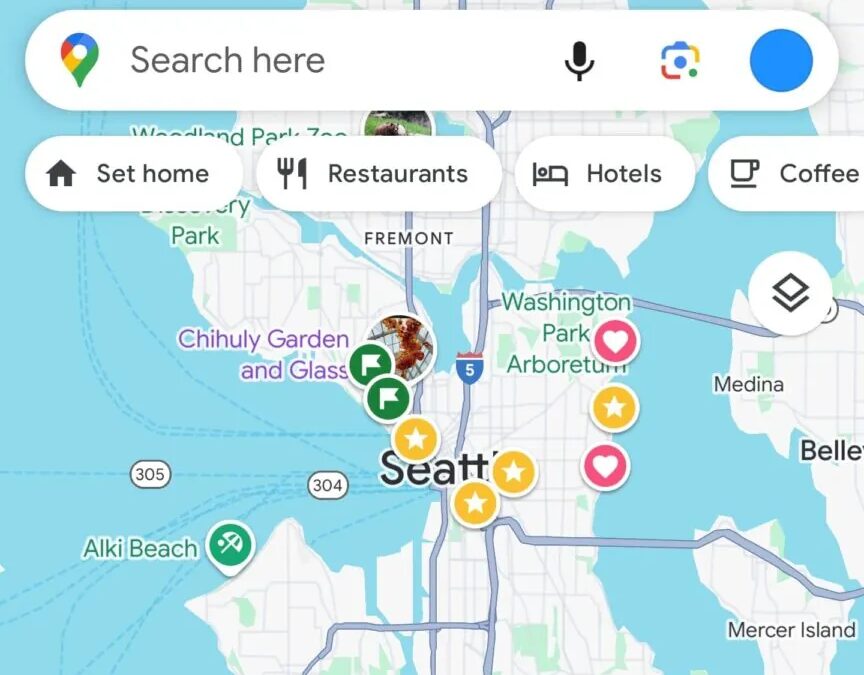Open the Alki Beach map pin
The width and height of the screenshot is (864, 675).
click(231, 545)
